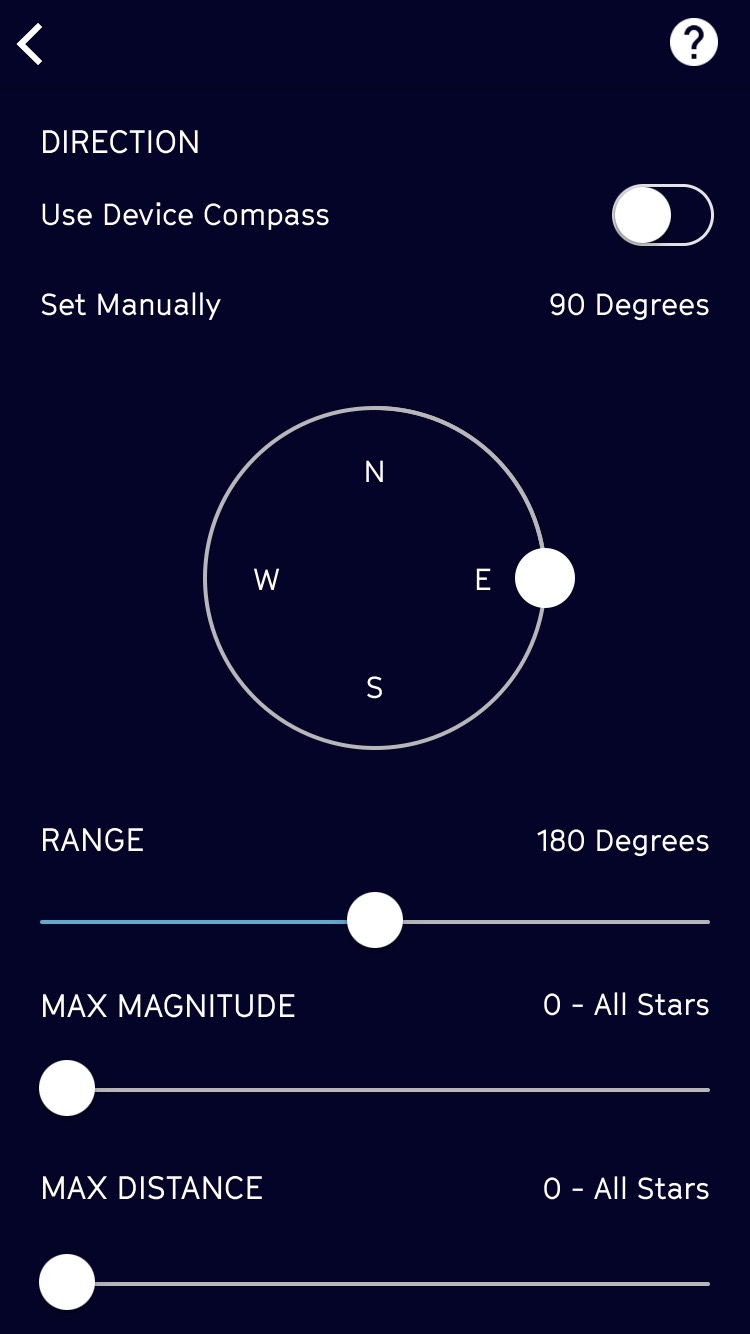
Task: Tap the Max Magnitude slider handle
Action: [x=67, y=1089]
